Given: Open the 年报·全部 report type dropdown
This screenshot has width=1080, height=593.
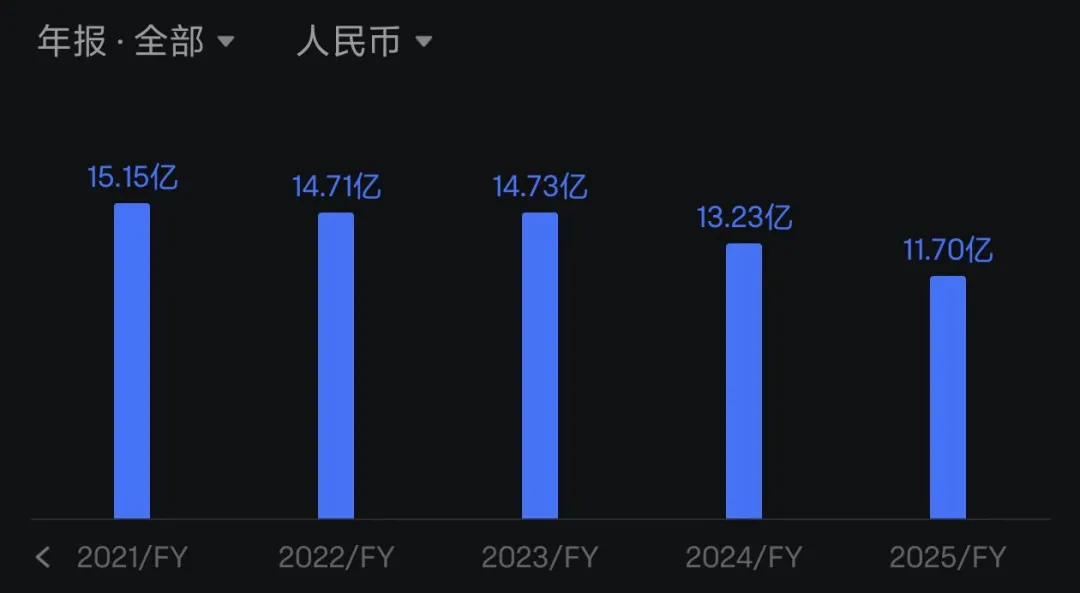Looking at the screenshot, I should pos(136,41).
